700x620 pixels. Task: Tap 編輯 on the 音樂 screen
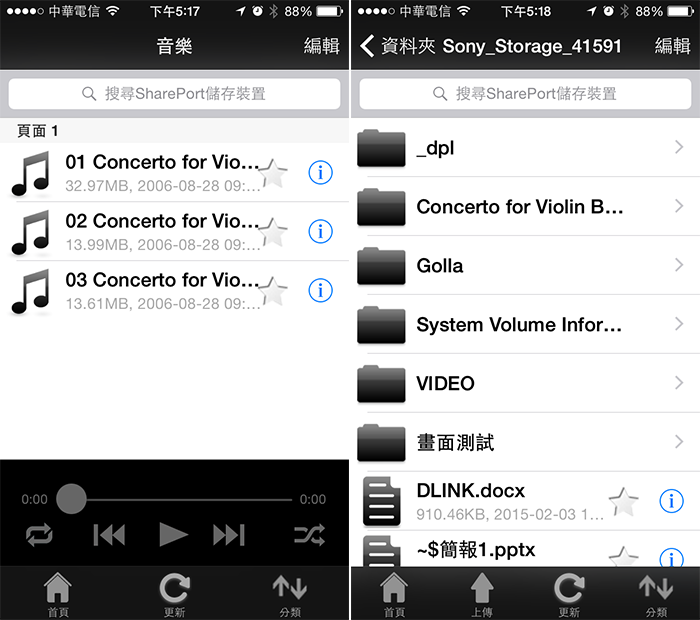coord(321,46)
